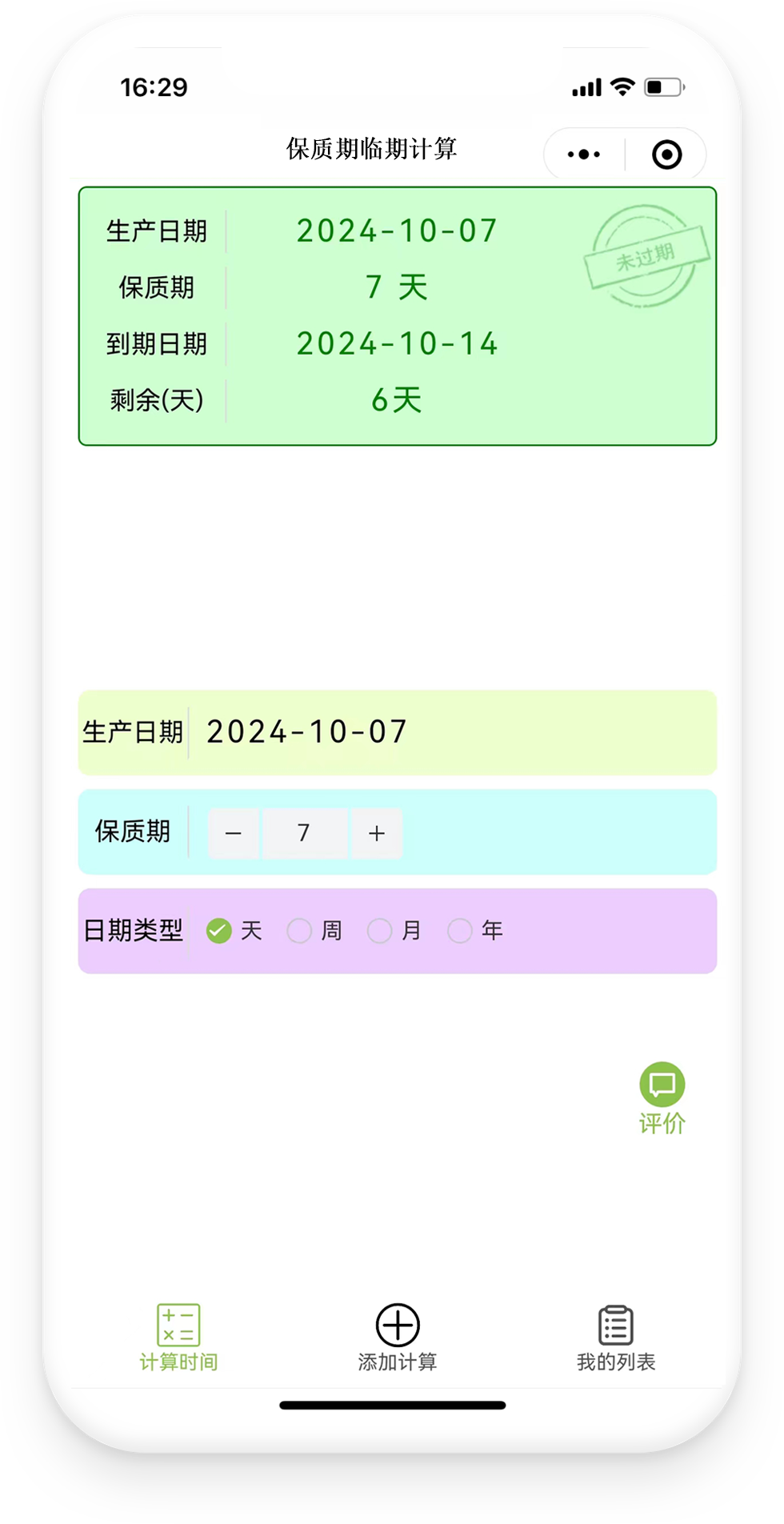Viewport: 784px width, 1524px height.
Task: Increase 保质期 using the plus stepper
Action: point(376,833)
